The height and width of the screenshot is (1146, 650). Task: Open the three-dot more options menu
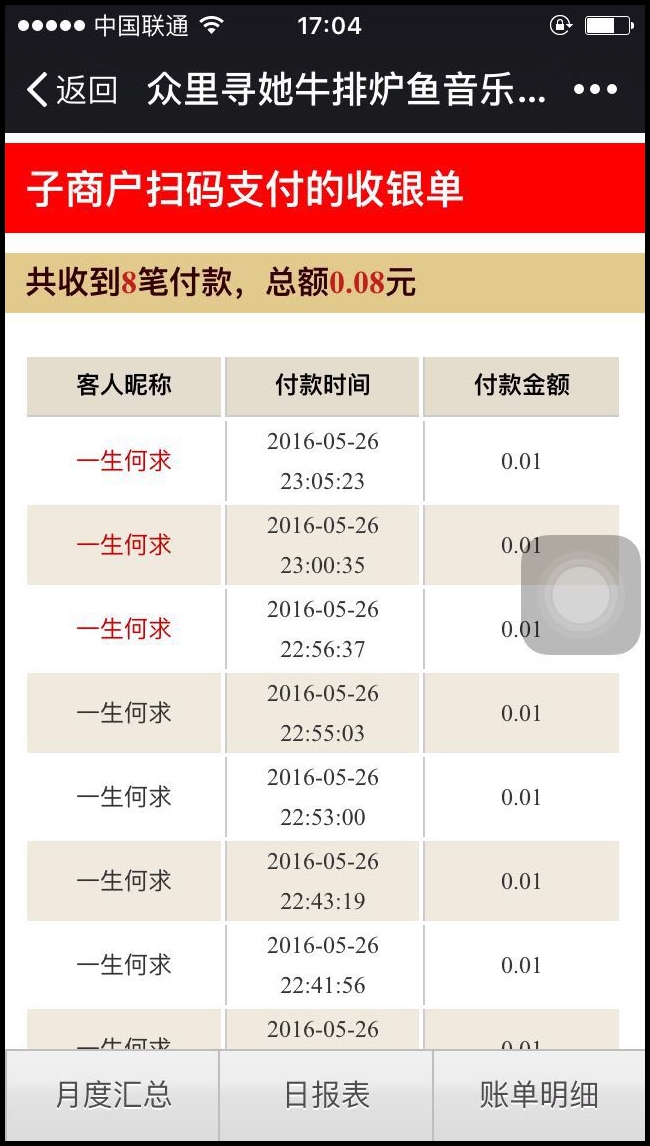(x=596, y=90)
